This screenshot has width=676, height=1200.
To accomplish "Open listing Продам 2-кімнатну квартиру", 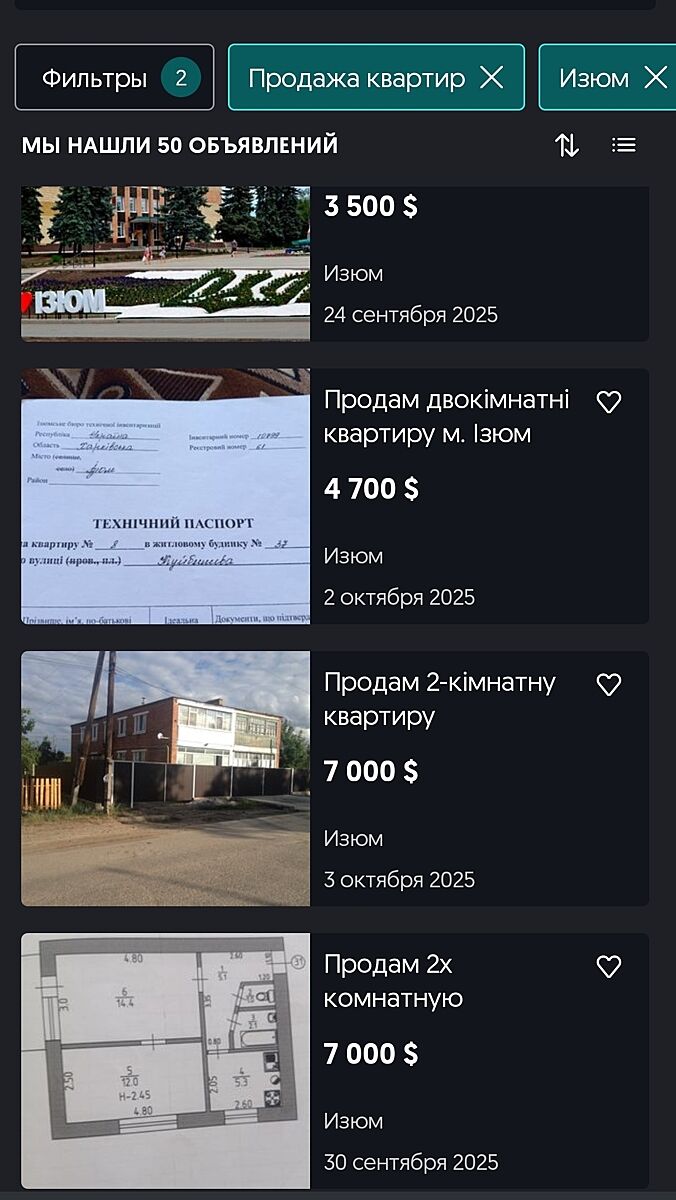I will (440, 699).
